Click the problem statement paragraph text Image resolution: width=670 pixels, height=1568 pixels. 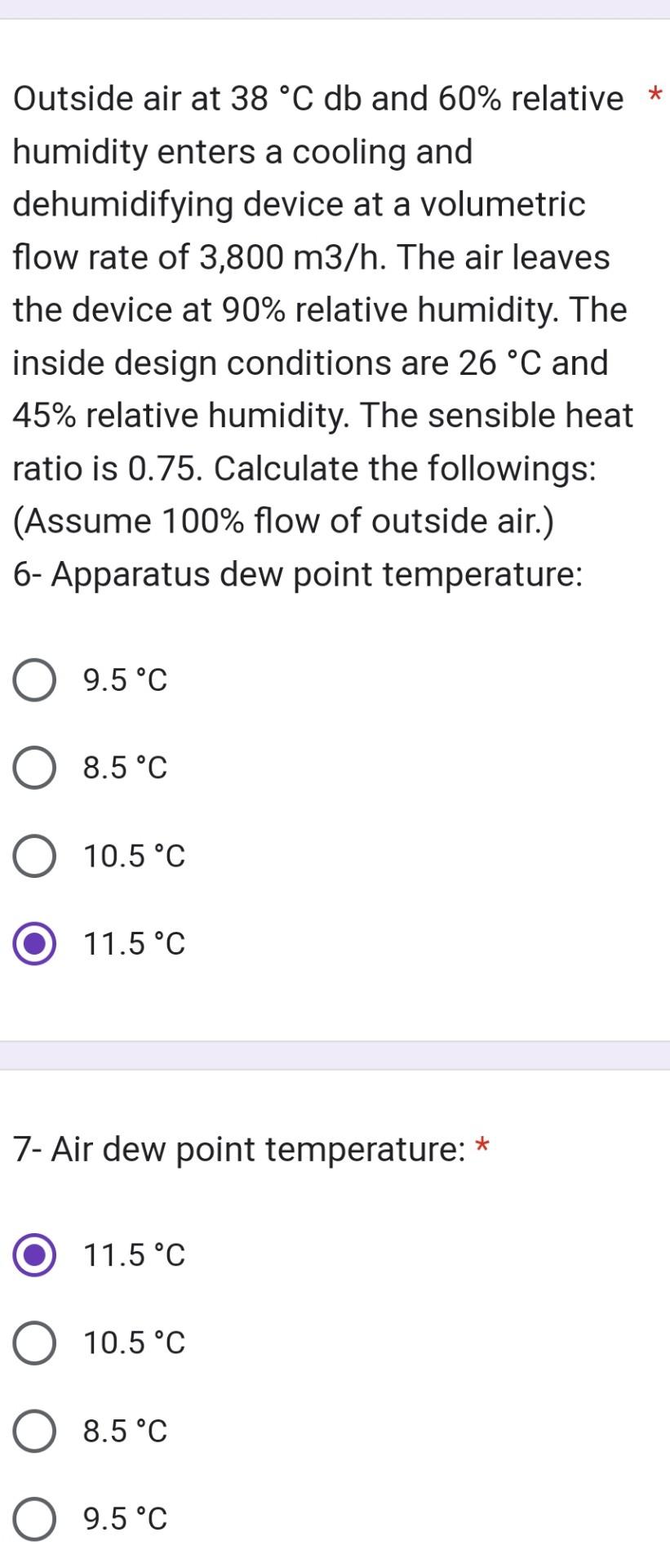pos(322,309)
